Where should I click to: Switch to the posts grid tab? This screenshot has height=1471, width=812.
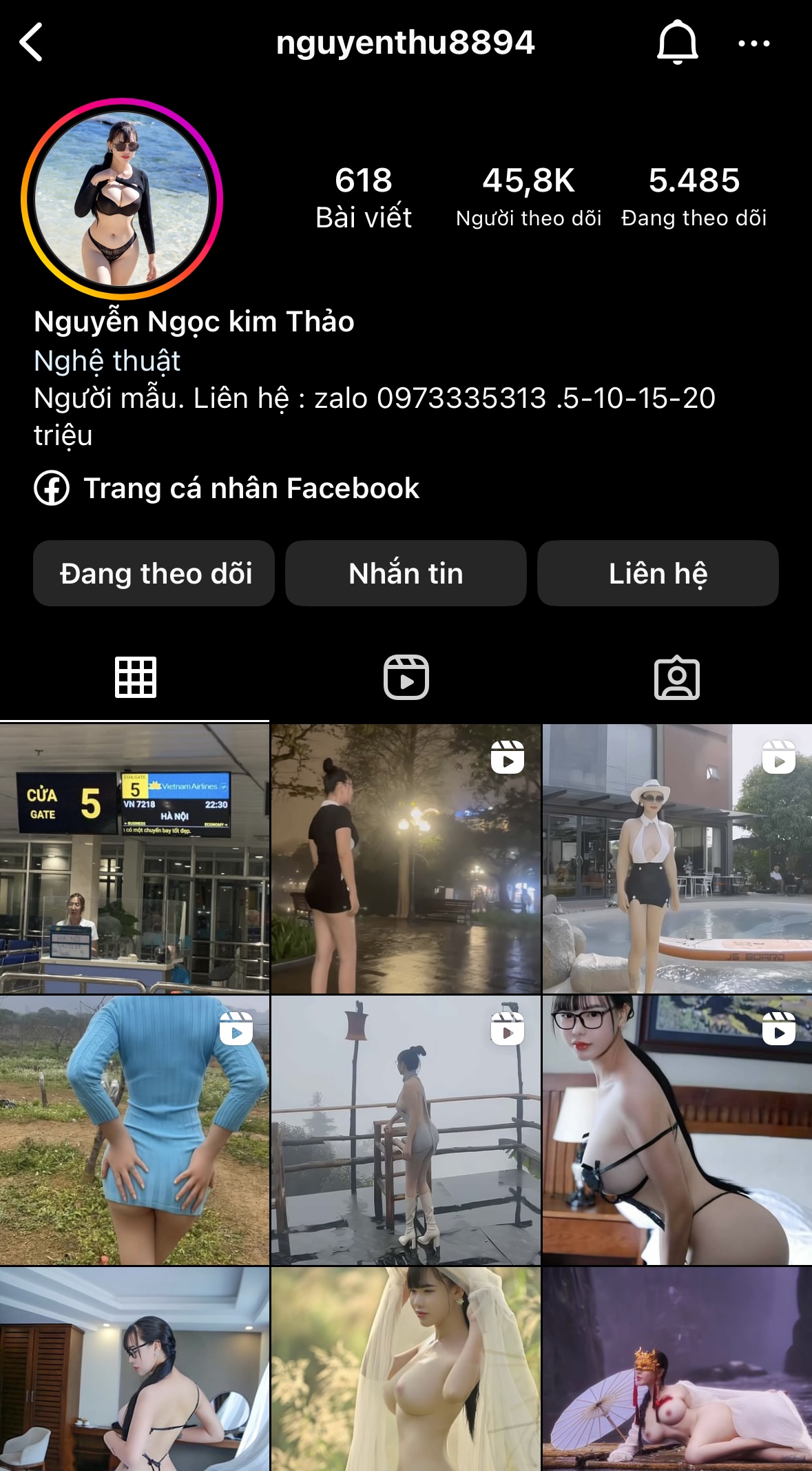[x=135, y=678]
